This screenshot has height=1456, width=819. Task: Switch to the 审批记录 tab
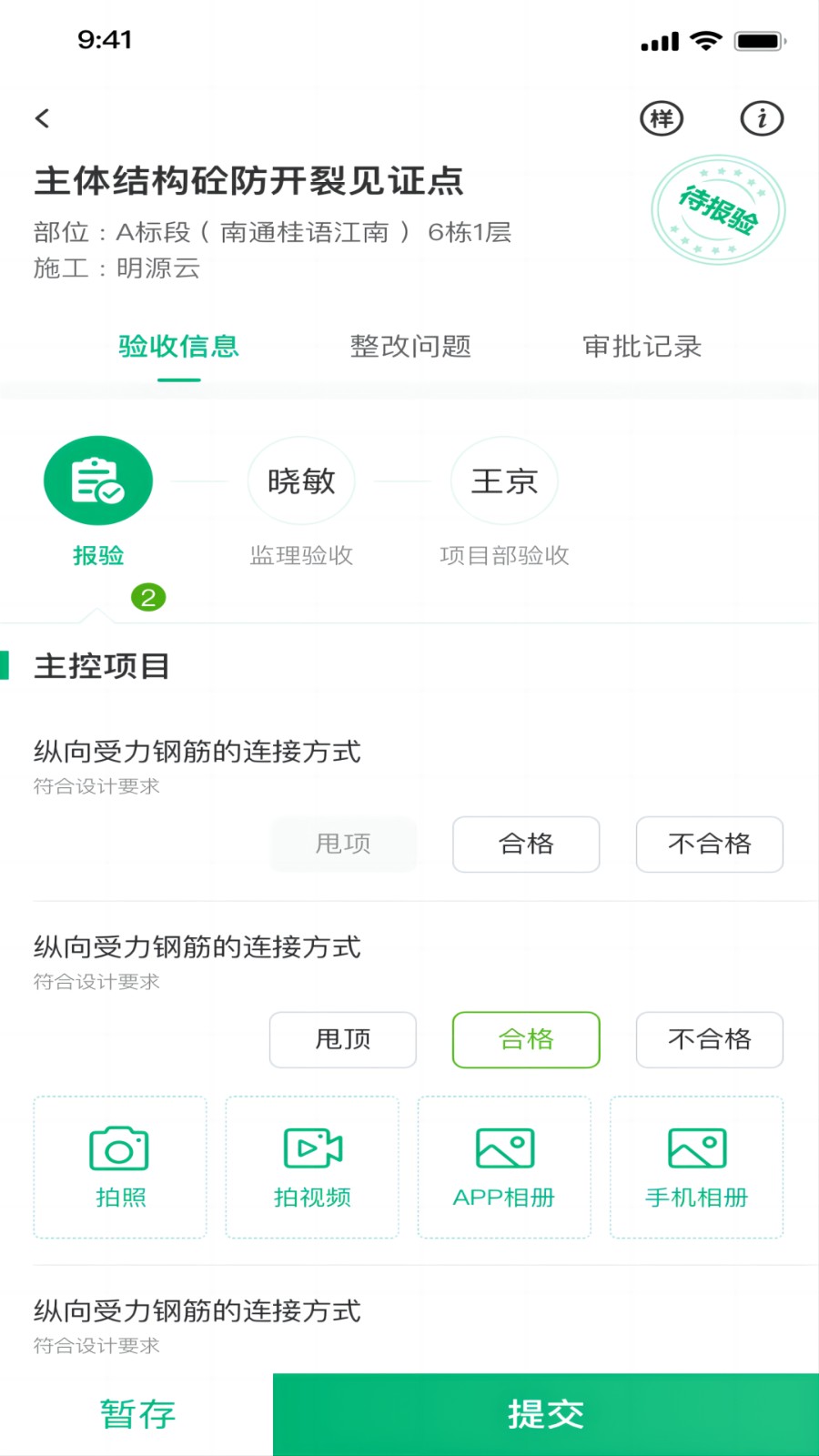click(642, 347)
